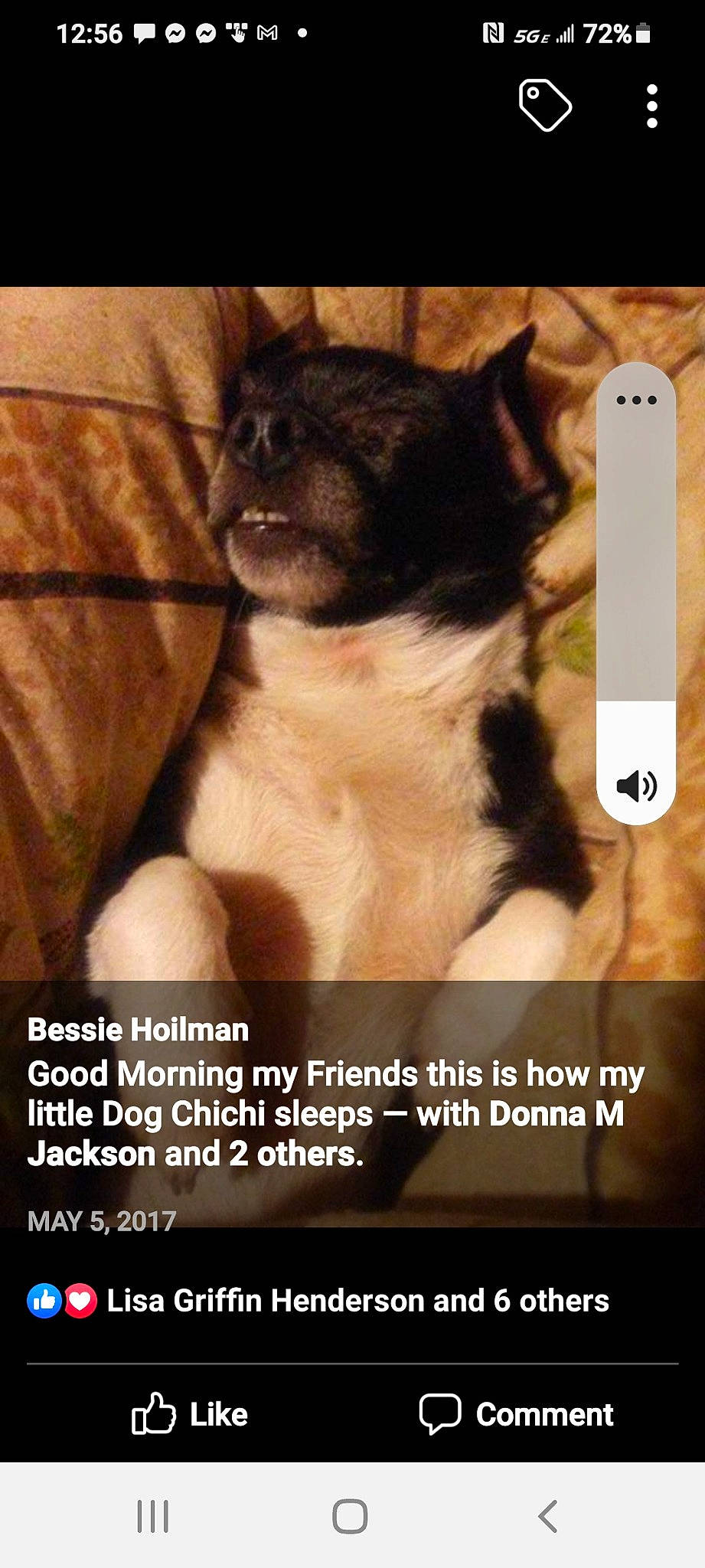The width and height of the screenshot is (705, 1568).
Task: Open Bessie Hoilman's profile
Action: click(x=139, y=1031)
